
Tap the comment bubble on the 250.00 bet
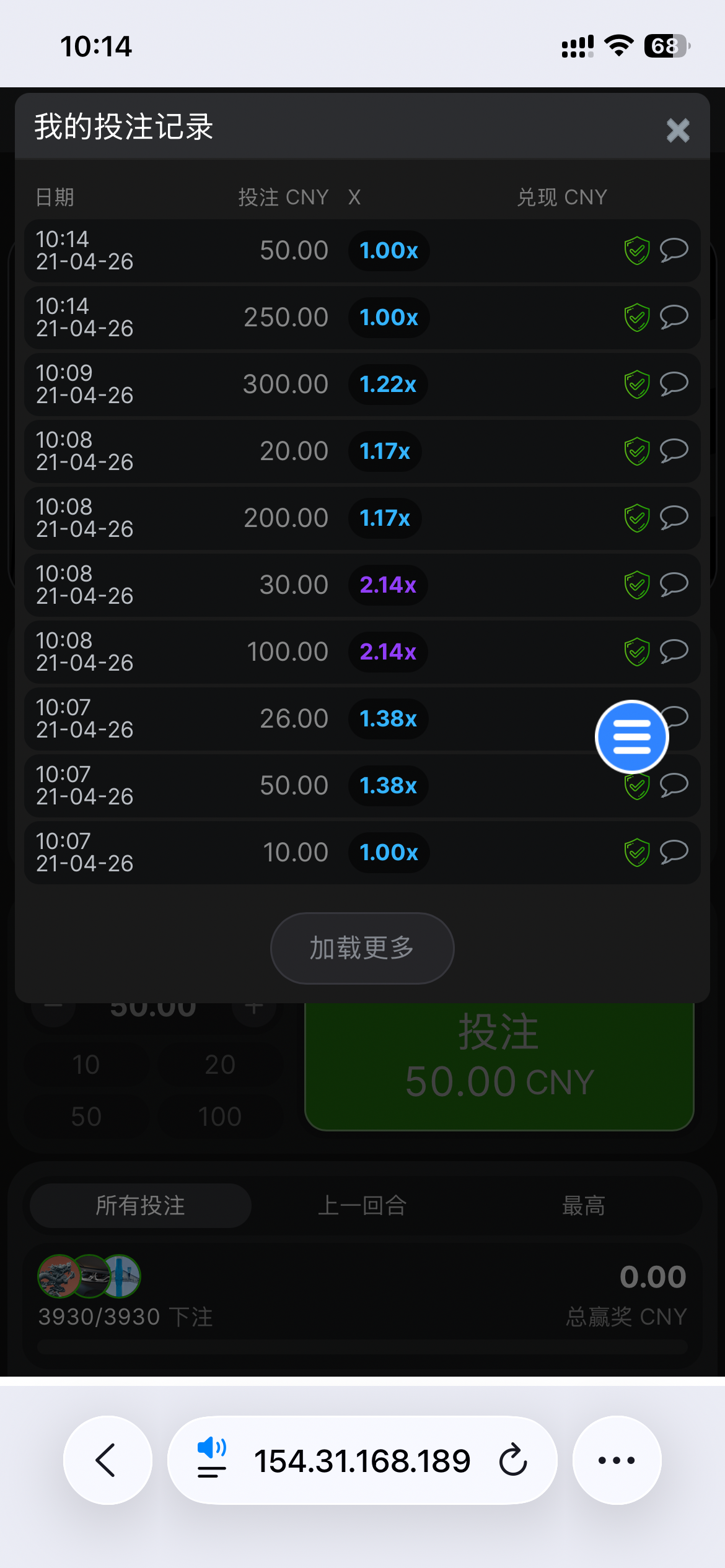674,317
